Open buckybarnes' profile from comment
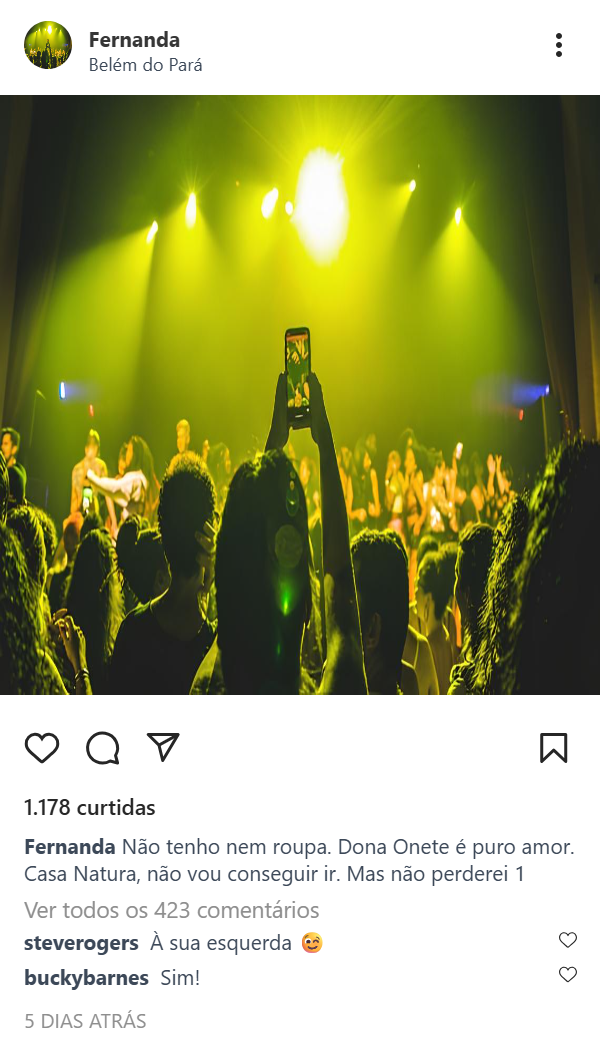This screenshot has width=601, height=1059. point(86,977)
